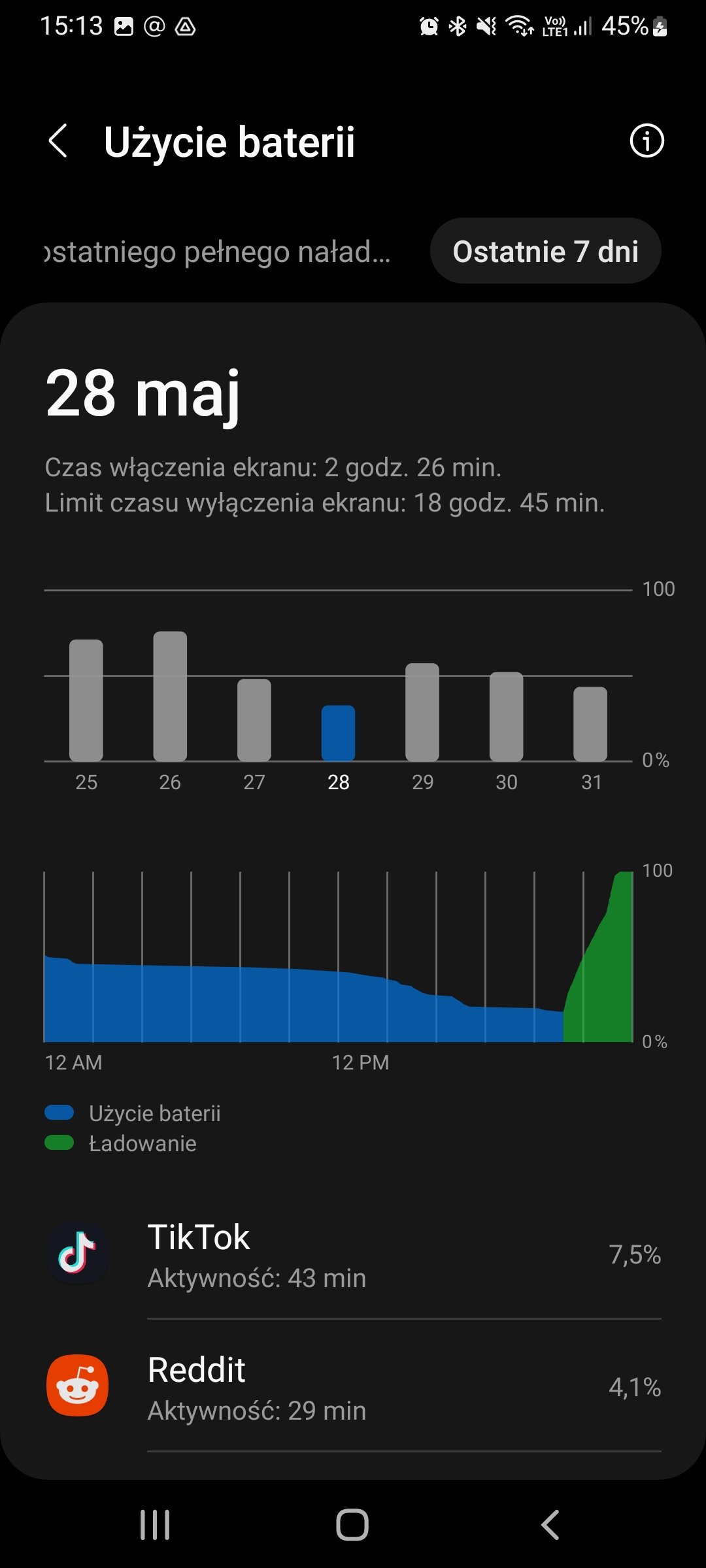Switch to the since last full charge tab
The image size is (706, 1568).
click(217, 252)
